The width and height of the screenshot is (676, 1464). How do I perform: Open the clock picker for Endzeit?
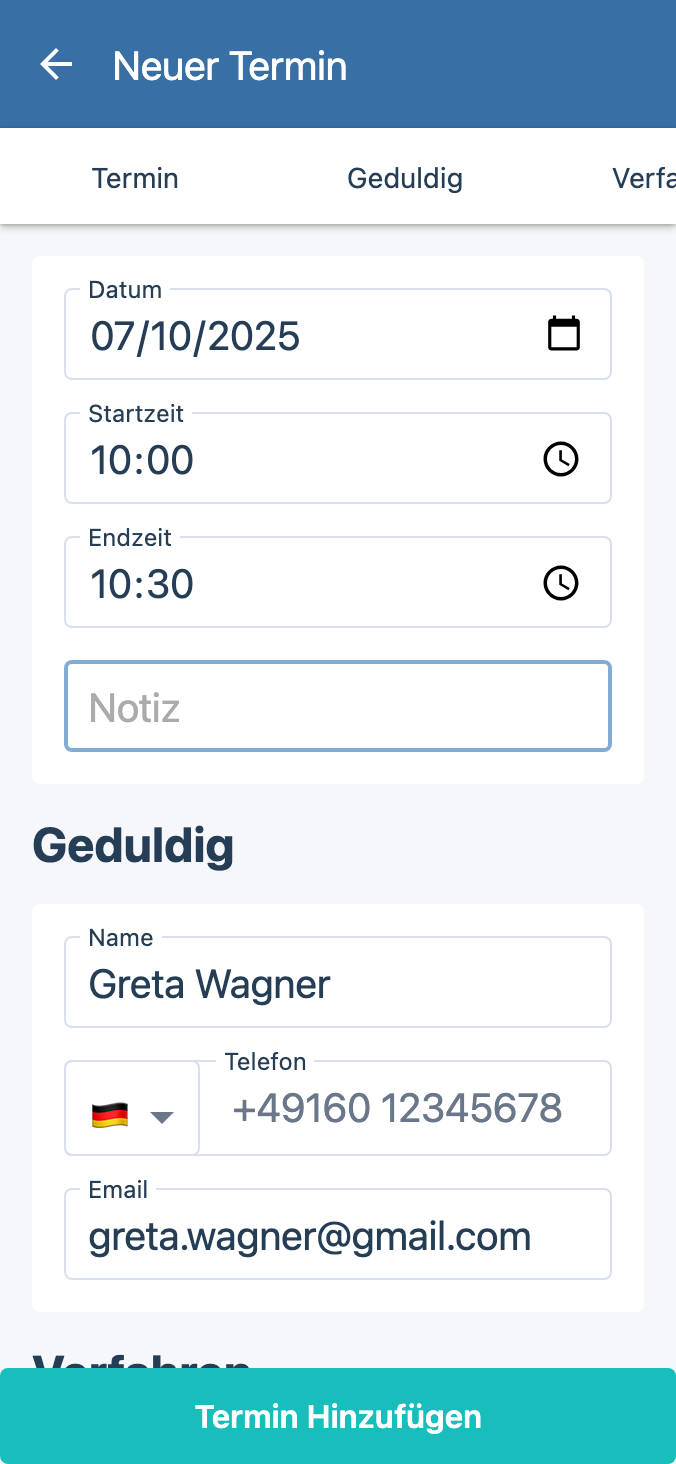[x=560, y=583]
